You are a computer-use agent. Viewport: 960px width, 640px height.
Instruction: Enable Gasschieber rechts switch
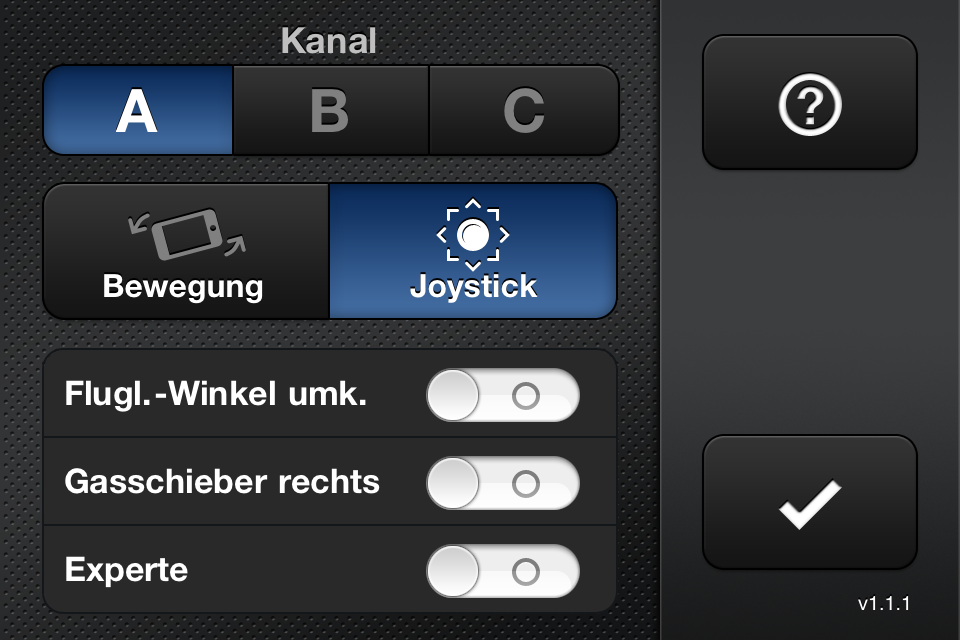coord(503,483)
